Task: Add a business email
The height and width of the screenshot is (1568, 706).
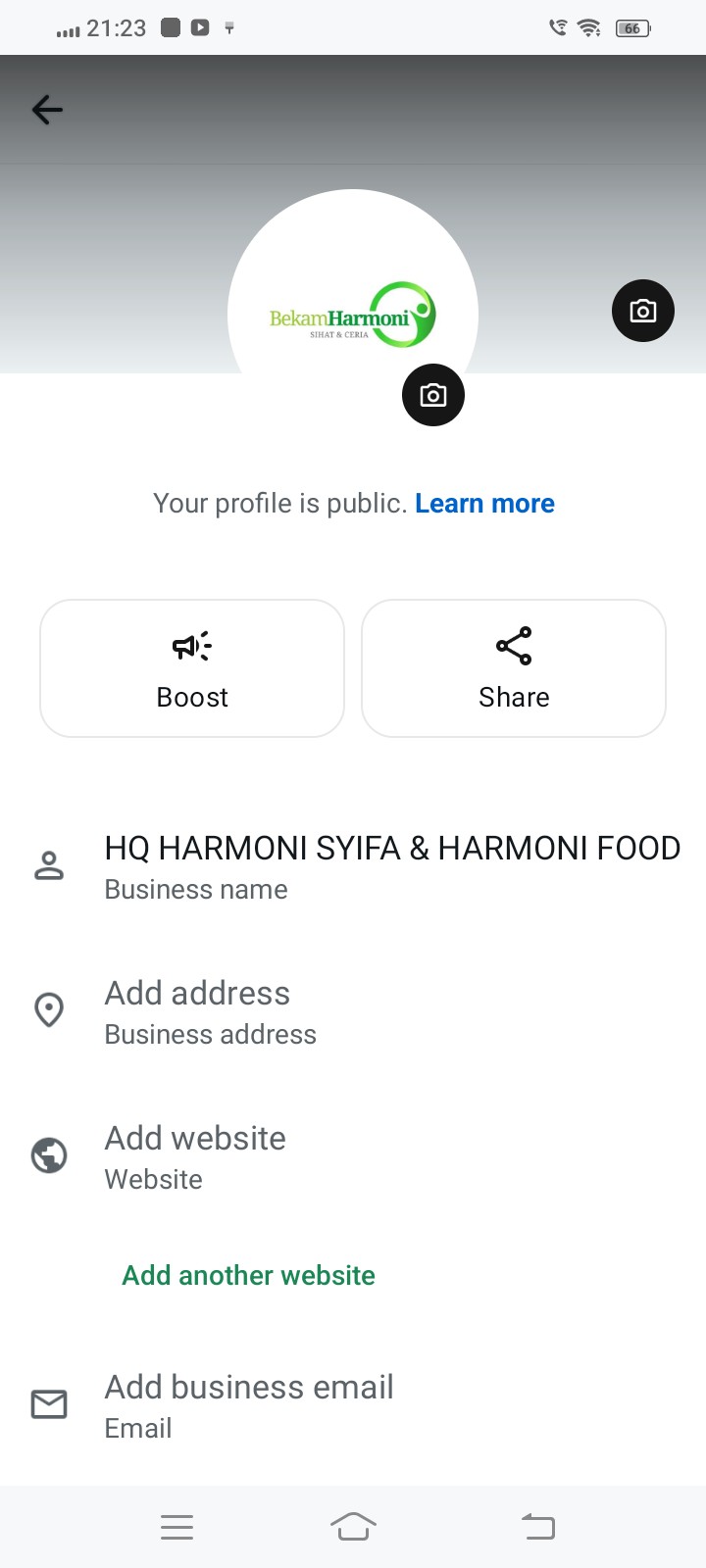Action: coord(249,1405)
